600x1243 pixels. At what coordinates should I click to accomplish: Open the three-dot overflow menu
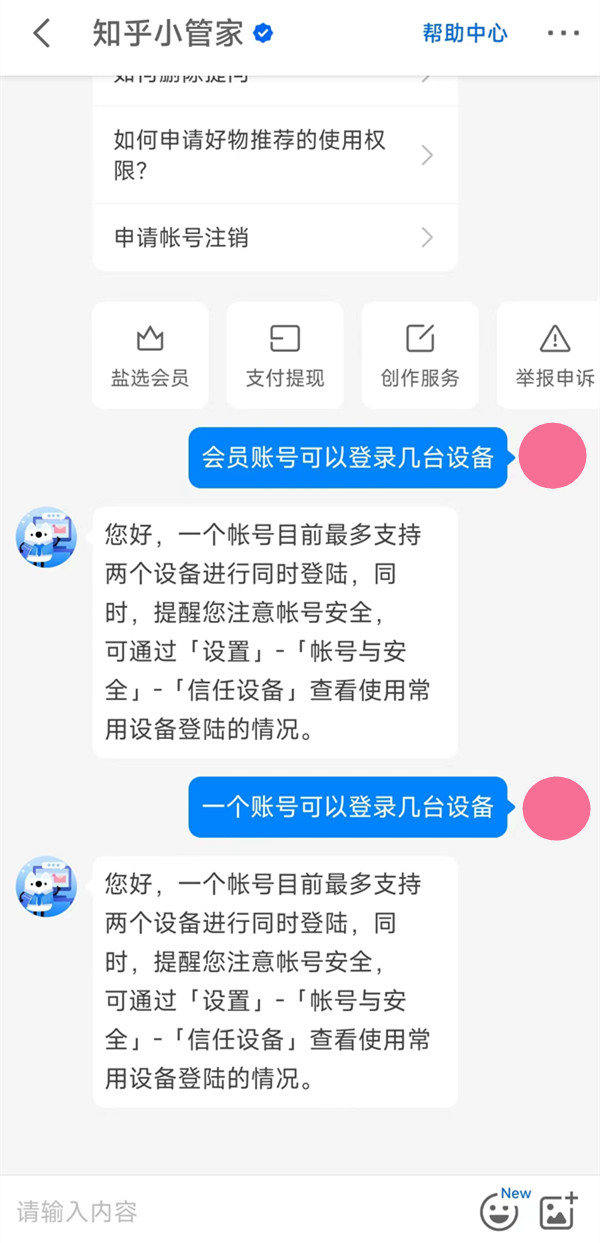pos(563,33)
